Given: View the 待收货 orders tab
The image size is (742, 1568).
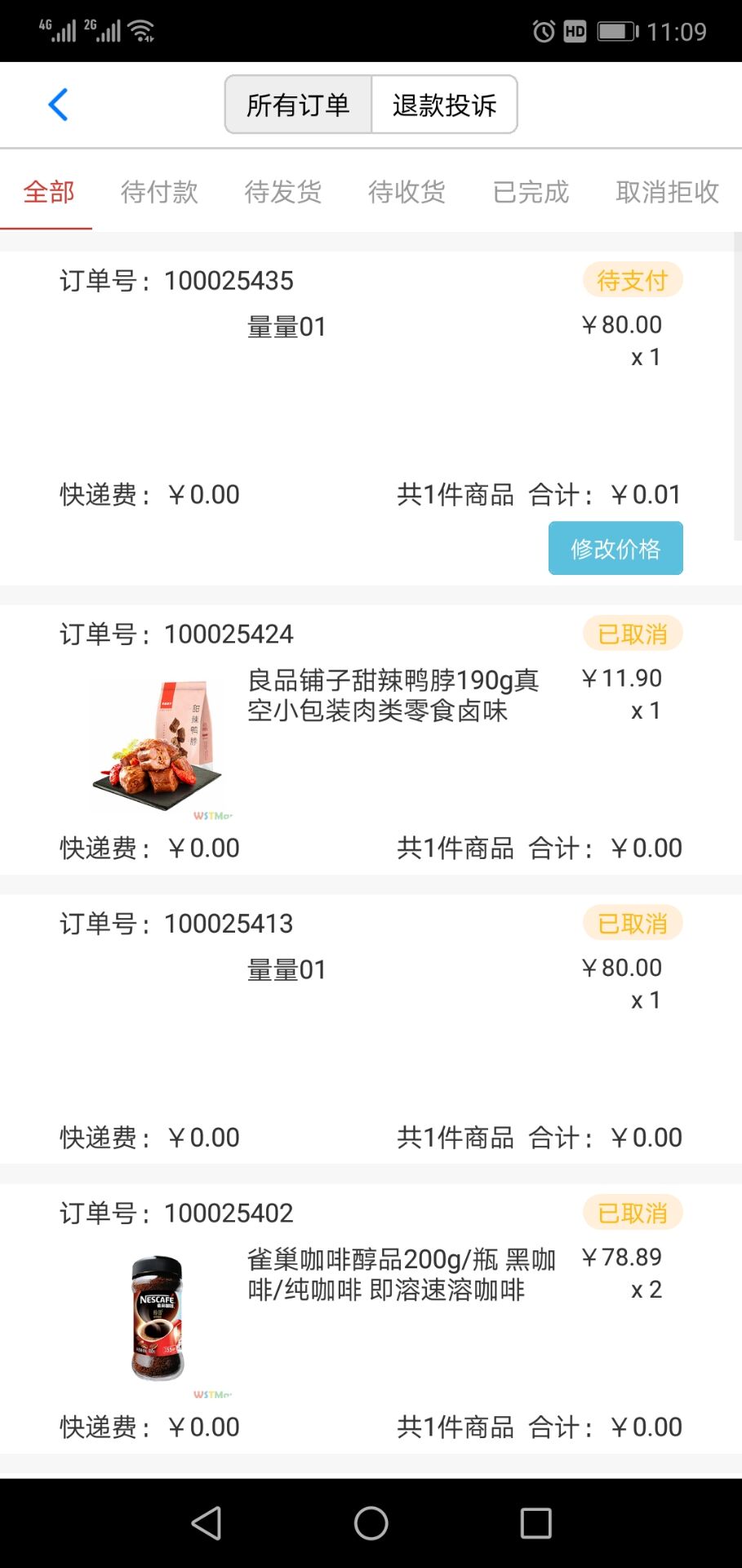Looking at the screenshot, I should [407, 193].
